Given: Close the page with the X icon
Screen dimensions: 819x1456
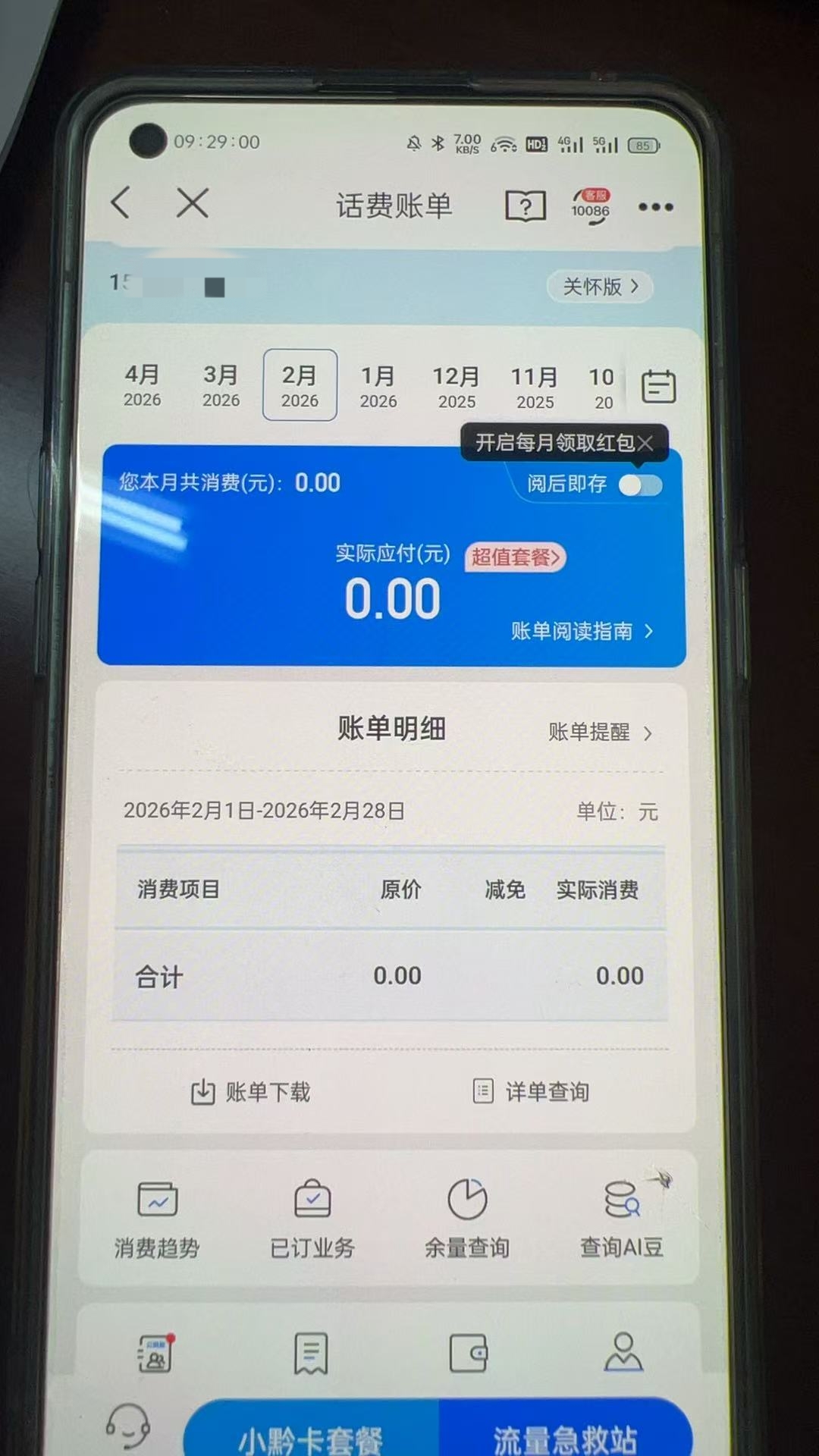Looking at the screenshot, I should 193,203.
